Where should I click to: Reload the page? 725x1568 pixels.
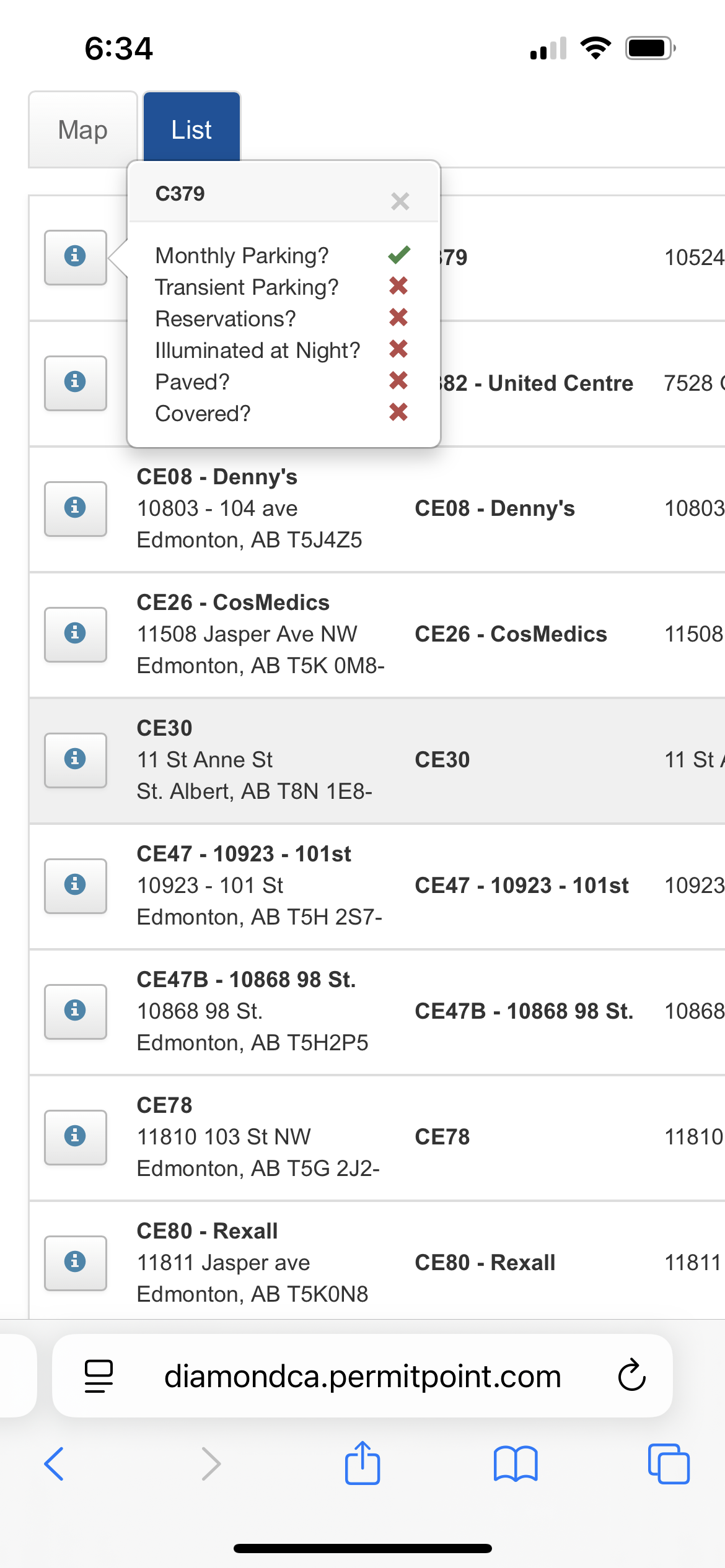point(631,1376)
